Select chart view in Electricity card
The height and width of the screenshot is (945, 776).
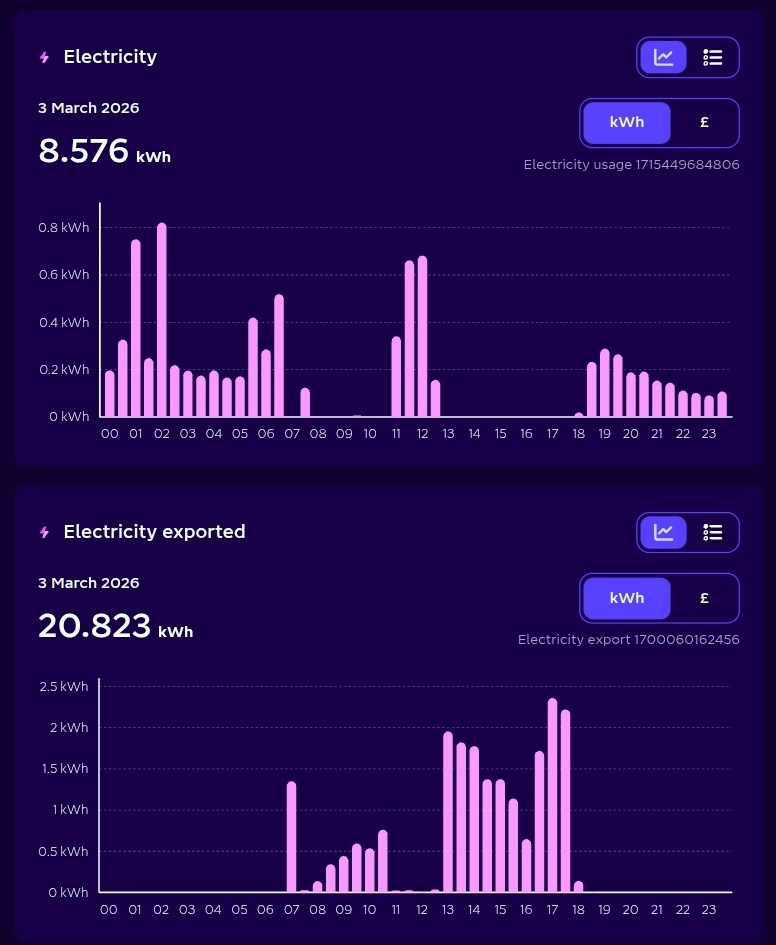coord(664,58)
